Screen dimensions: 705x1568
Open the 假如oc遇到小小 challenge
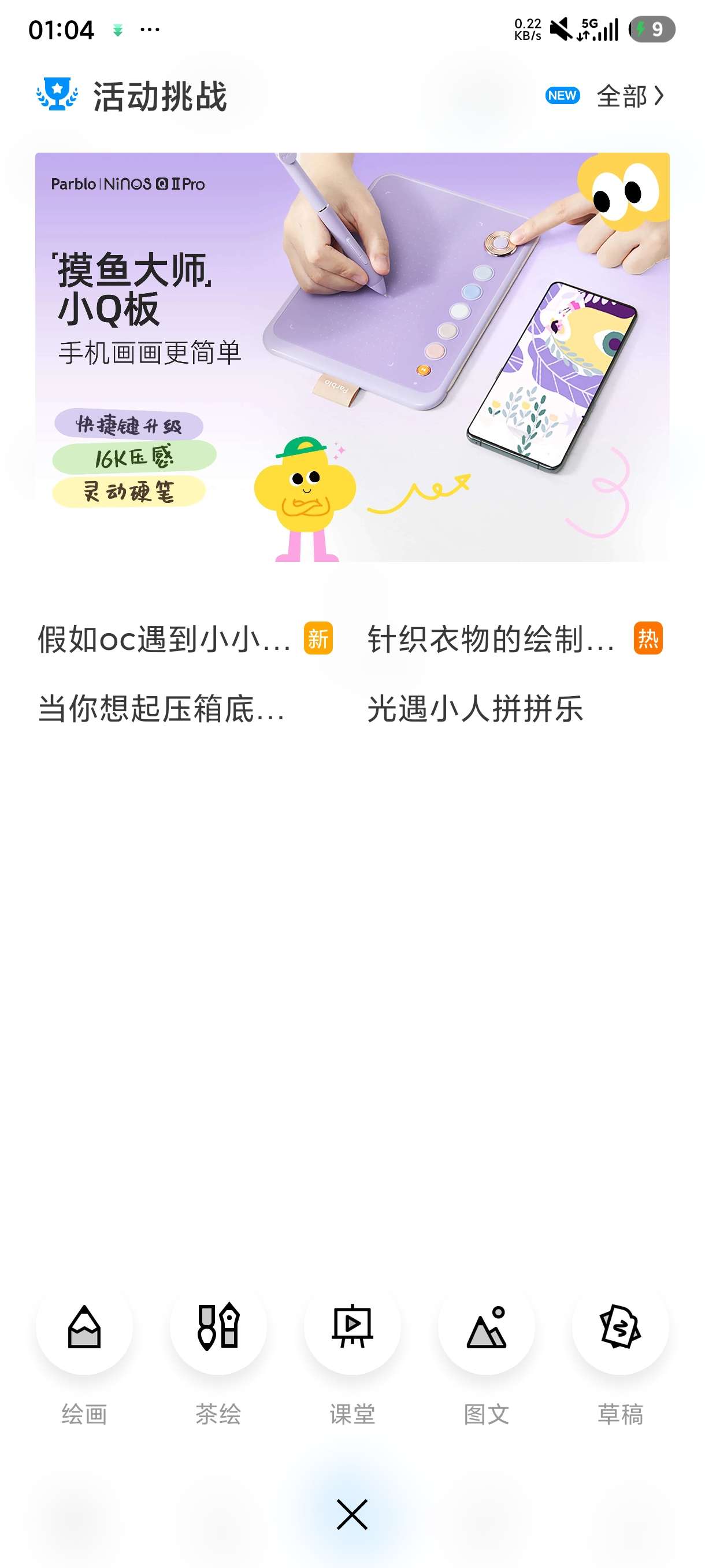point(164,639)
